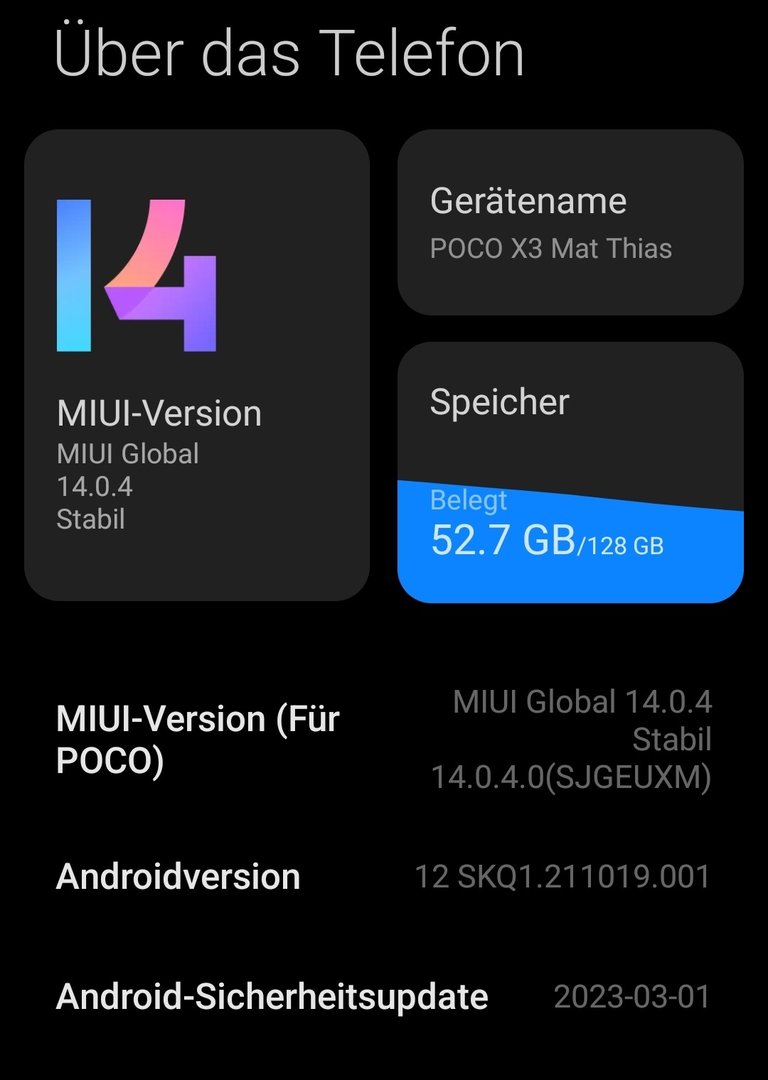This screenshot has width=768, height=1080.
Task: Open the Gerätename card
Action: 570,223
